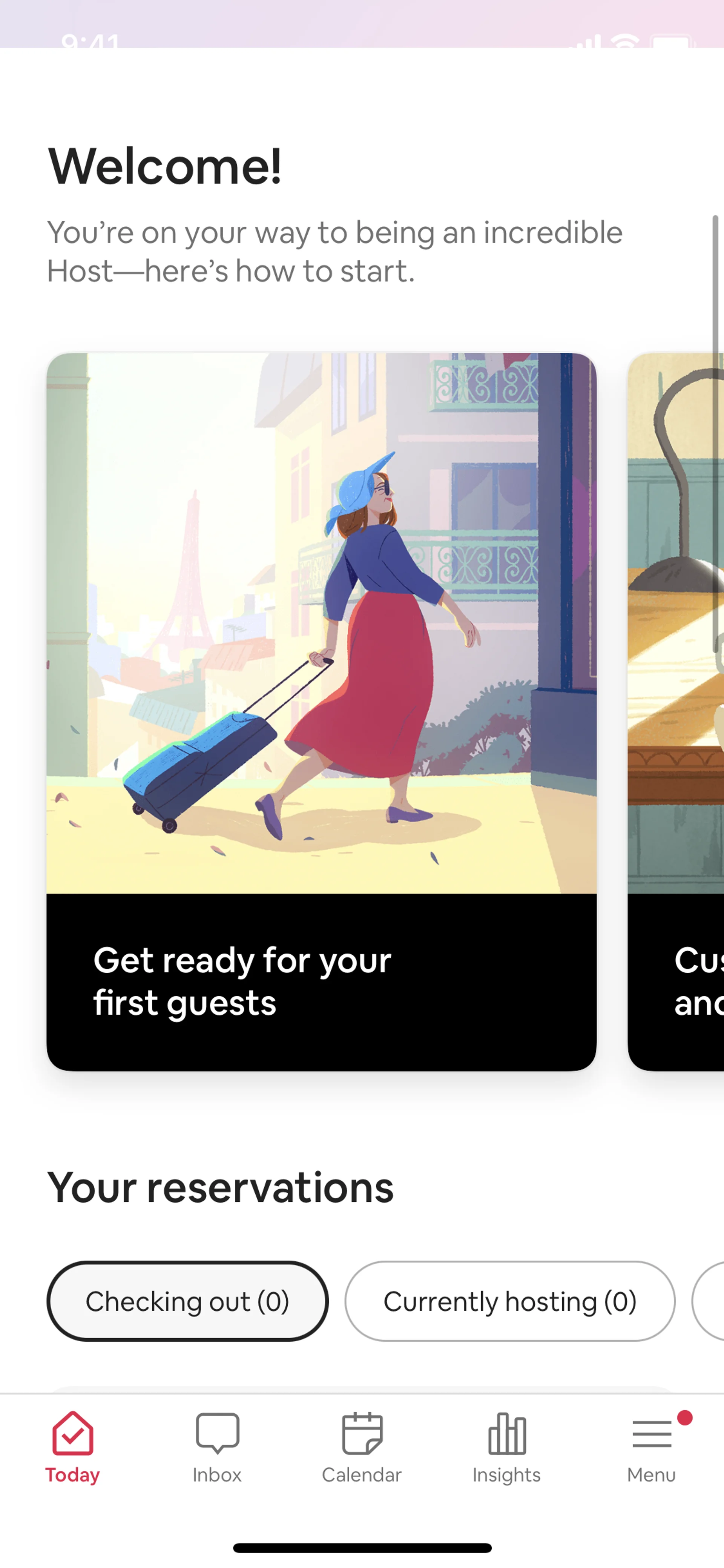The width and height of the screenshot is (724, 1568).
Task: Open 'Get ready for your first guests' card
Action: [321, 711]
